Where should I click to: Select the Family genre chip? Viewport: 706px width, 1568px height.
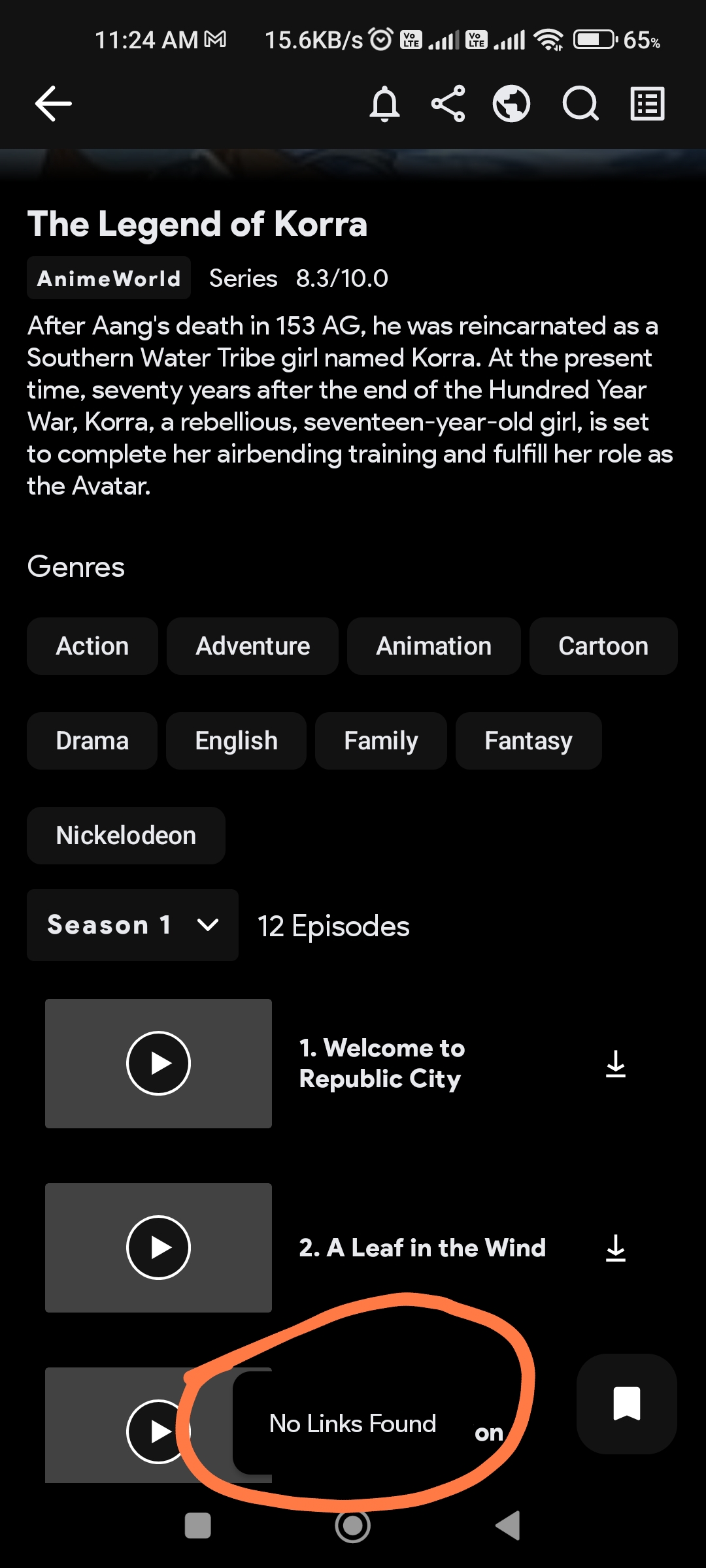point(380,741)
